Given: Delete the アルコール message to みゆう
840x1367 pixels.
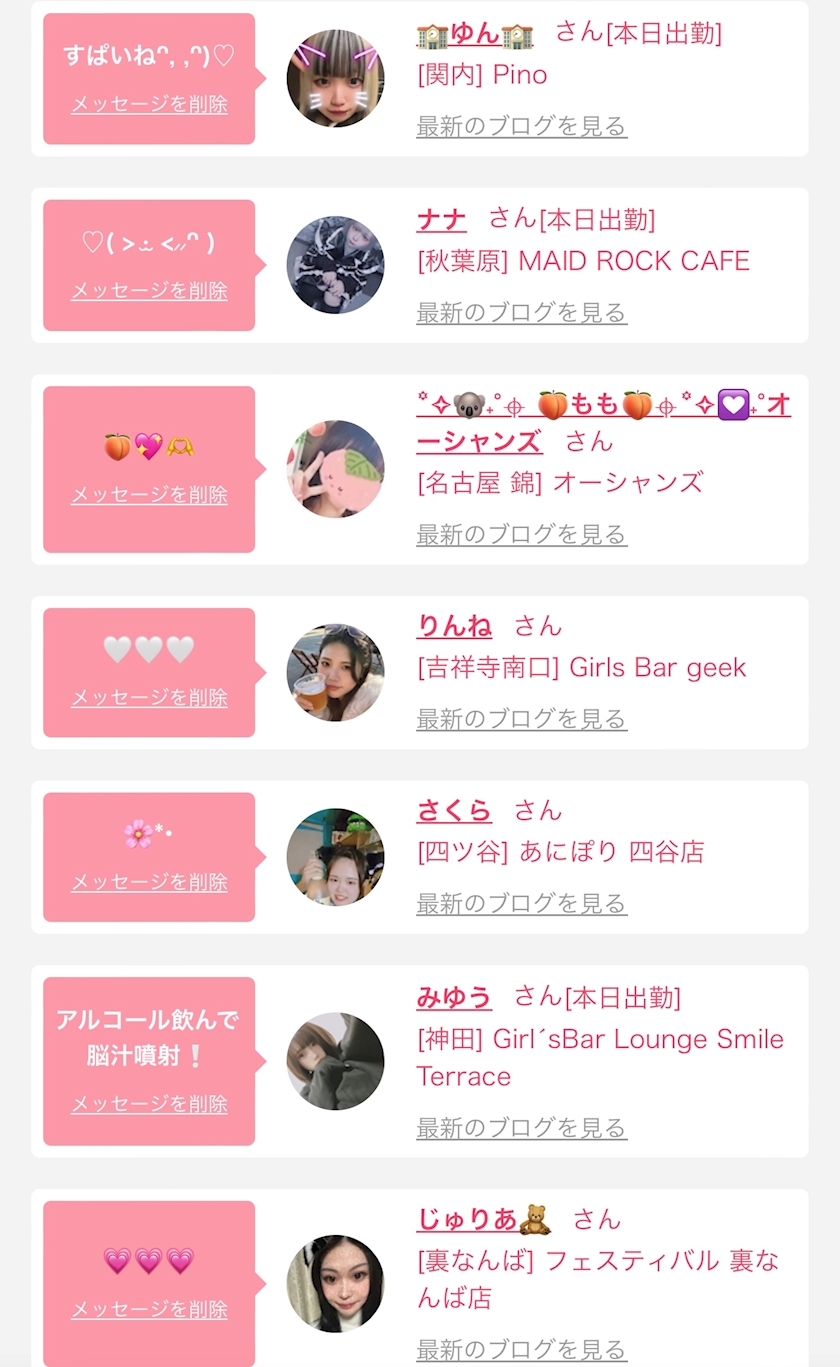Looking at the screenshot, I should tap(149, 1104).
